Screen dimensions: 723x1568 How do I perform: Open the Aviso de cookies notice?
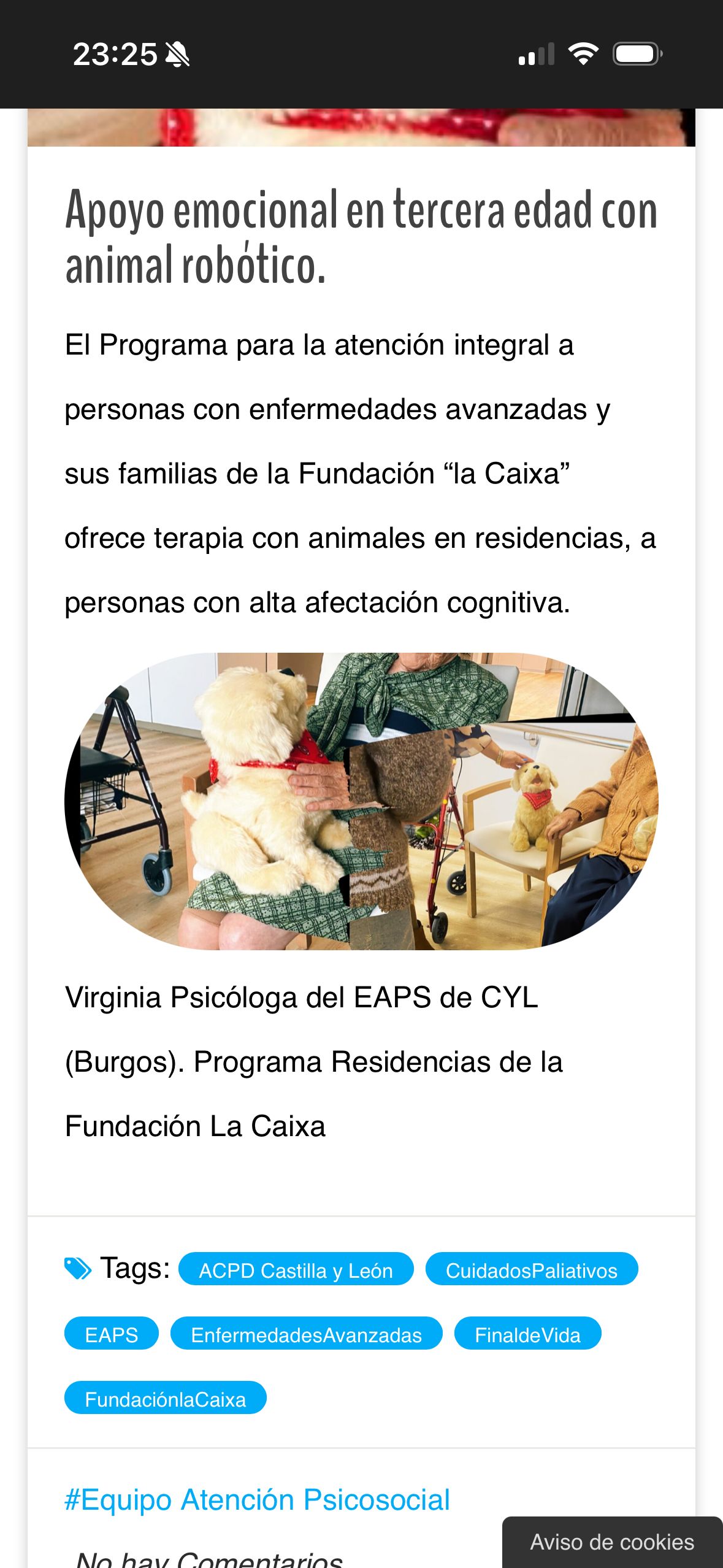coord(612,1542)
